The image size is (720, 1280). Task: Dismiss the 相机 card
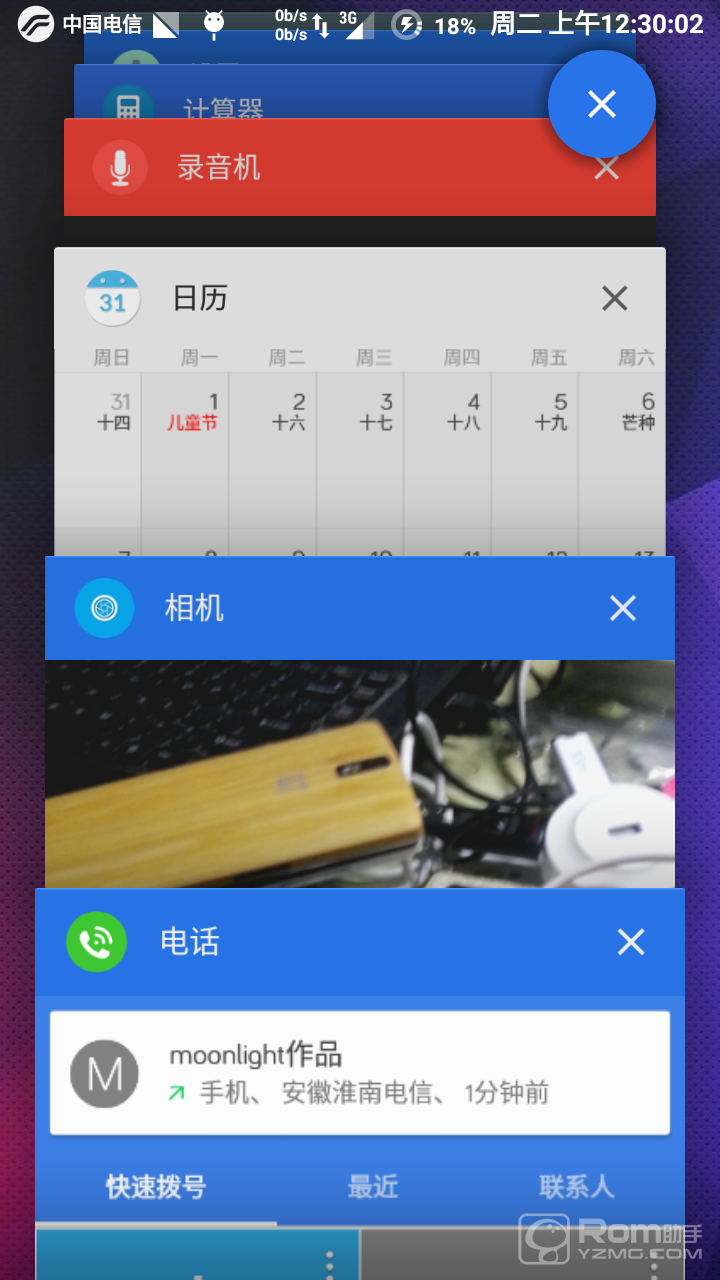[622, 608]
